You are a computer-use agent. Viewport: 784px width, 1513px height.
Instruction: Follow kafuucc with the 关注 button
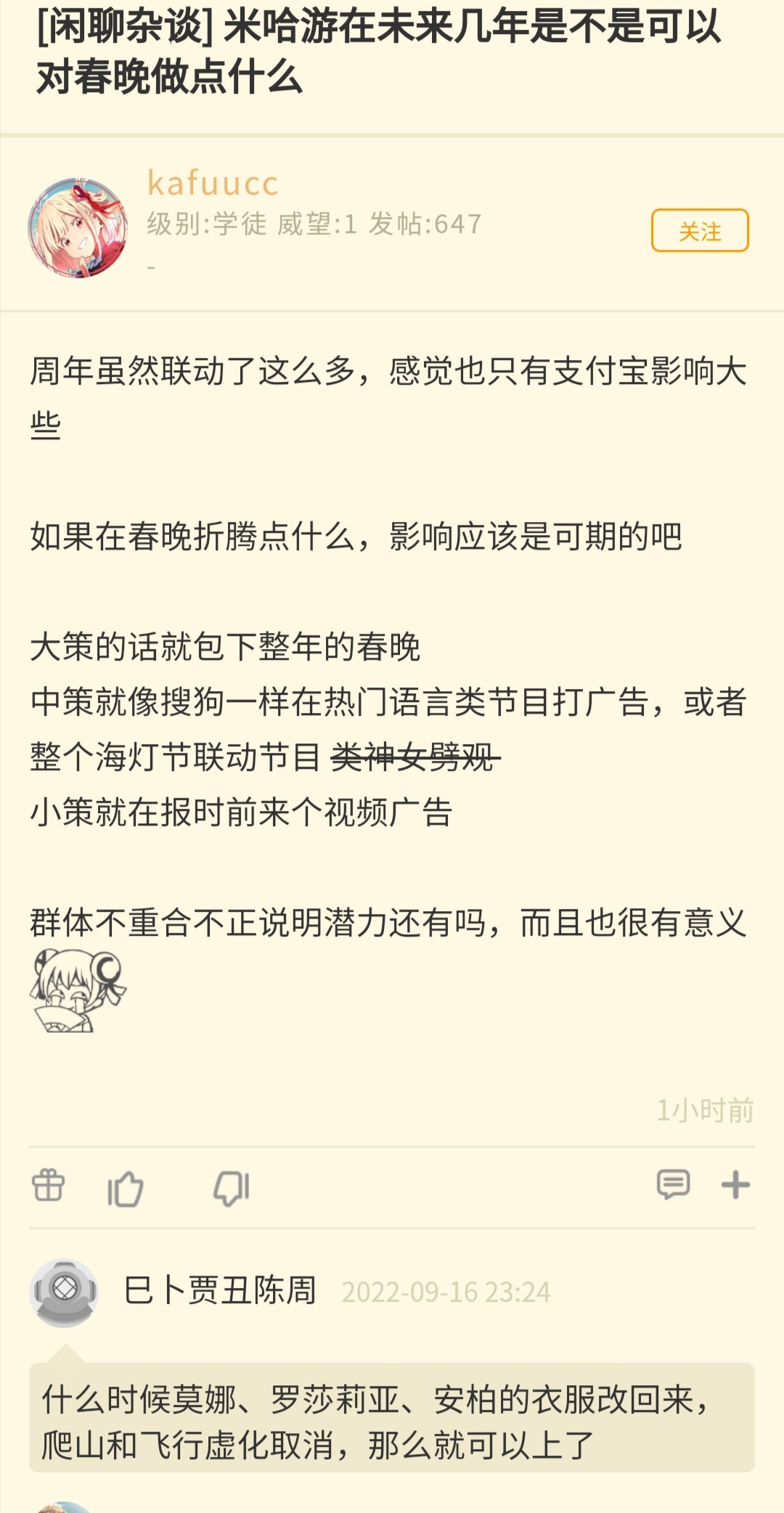(x=699, y=231)
